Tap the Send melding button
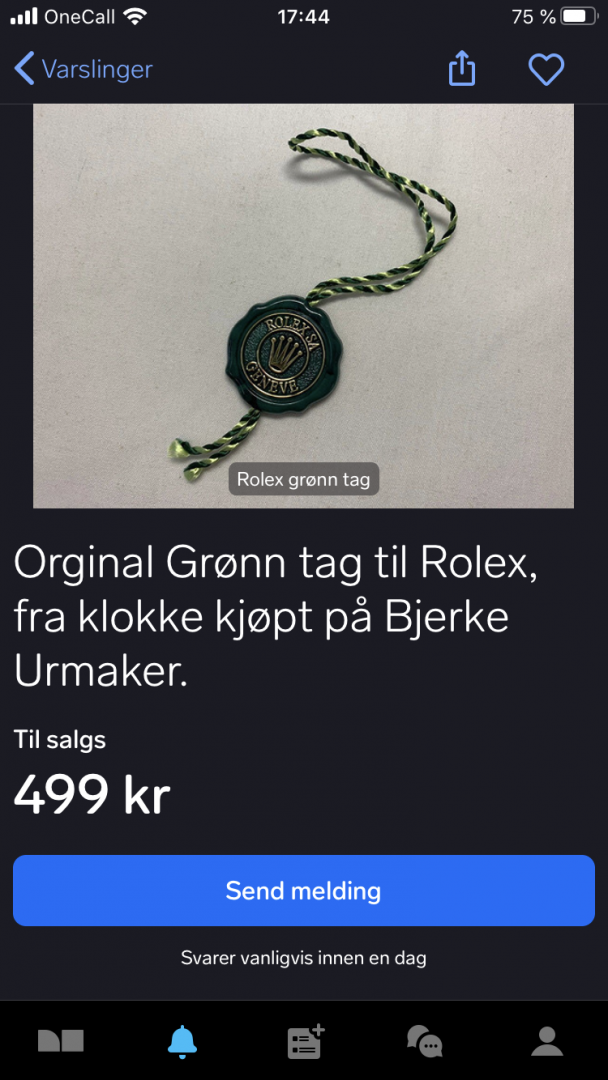The height and width of the screenshot is (1080, 608). pos(303,890)
